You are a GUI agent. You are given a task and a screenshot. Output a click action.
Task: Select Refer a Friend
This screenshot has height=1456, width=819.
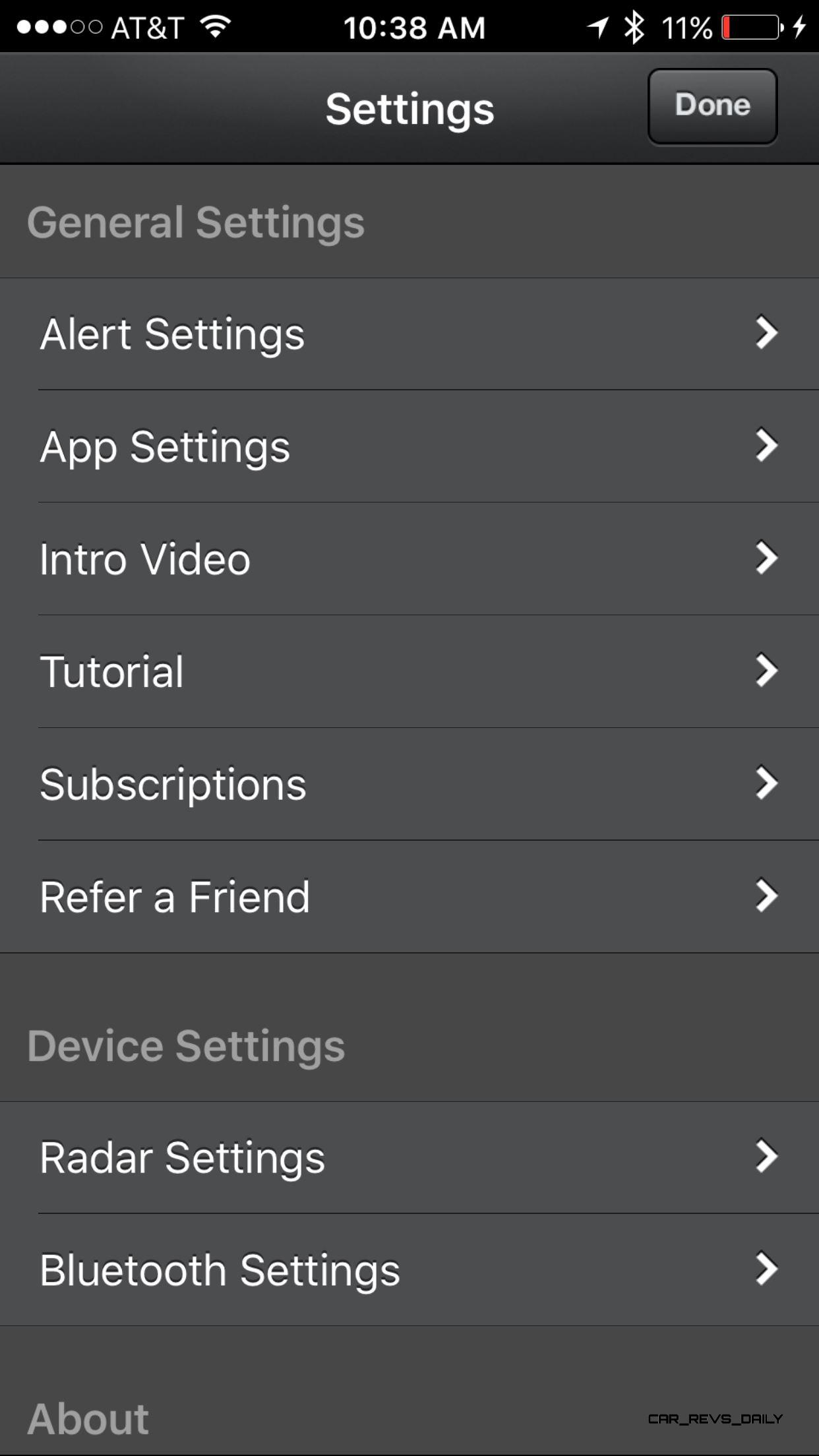click(x=409, y=897)
